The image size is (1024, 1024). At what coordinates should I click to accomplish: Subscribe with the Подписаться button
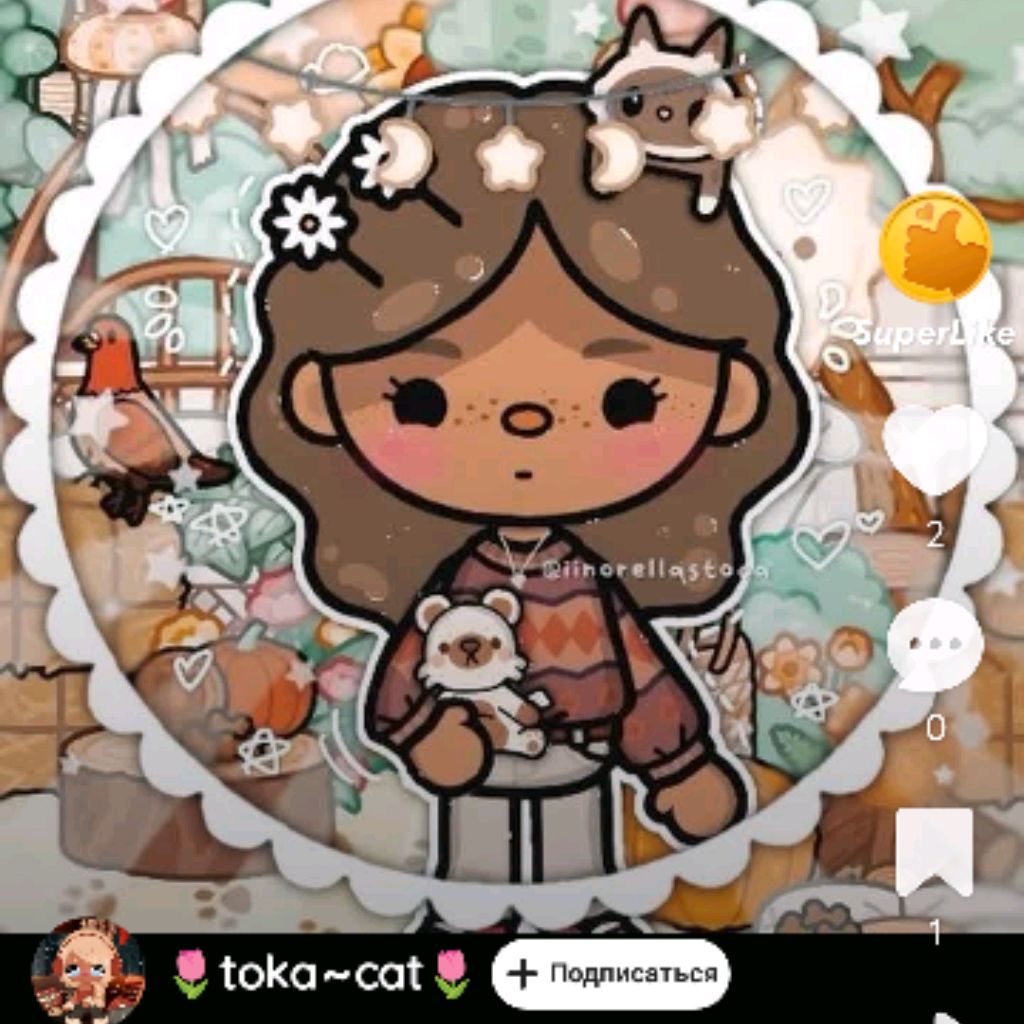(611, 973)
